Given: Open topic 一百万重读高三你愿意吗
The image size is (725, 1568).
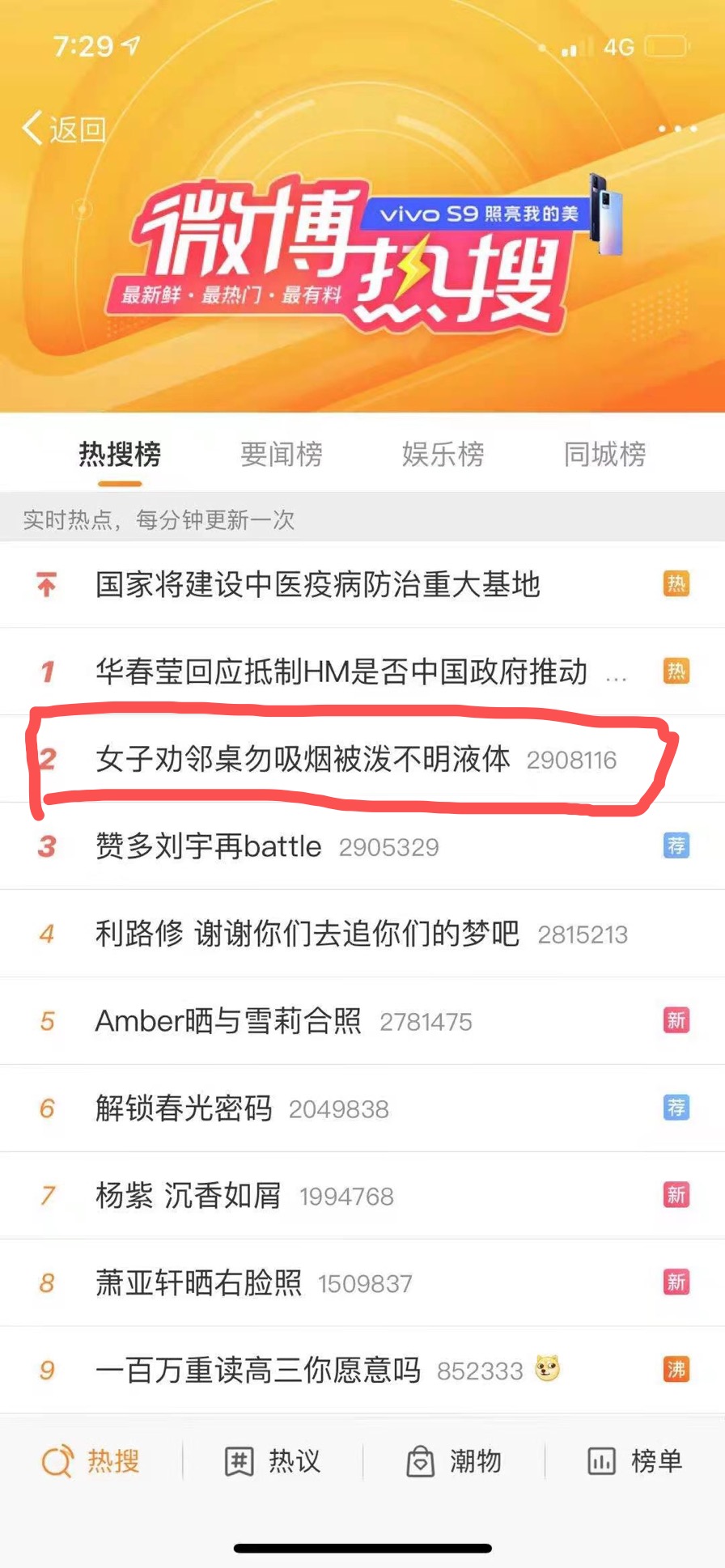Looking at the screenshot, I should [257, 1370].
